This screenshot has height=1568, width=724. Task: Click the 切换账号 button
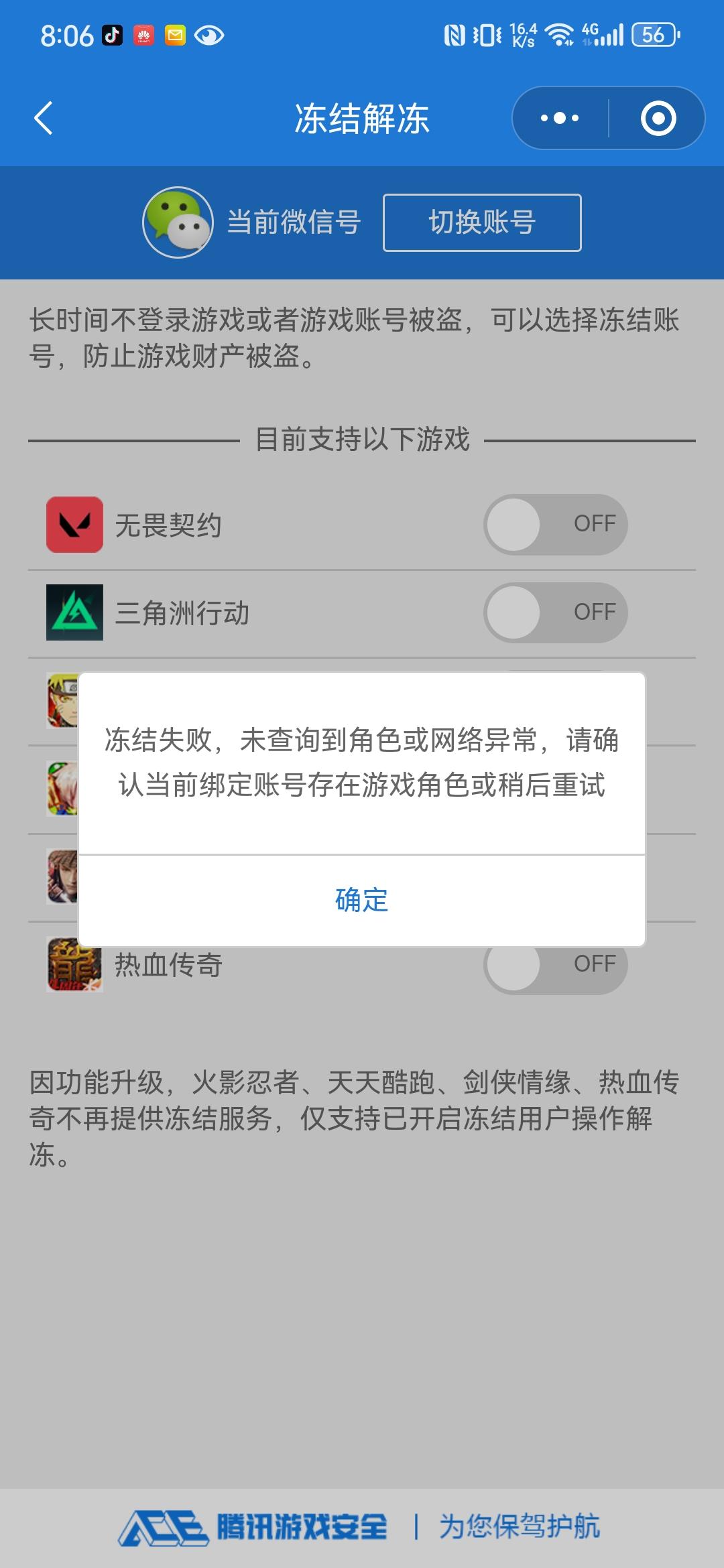point(481,222)
